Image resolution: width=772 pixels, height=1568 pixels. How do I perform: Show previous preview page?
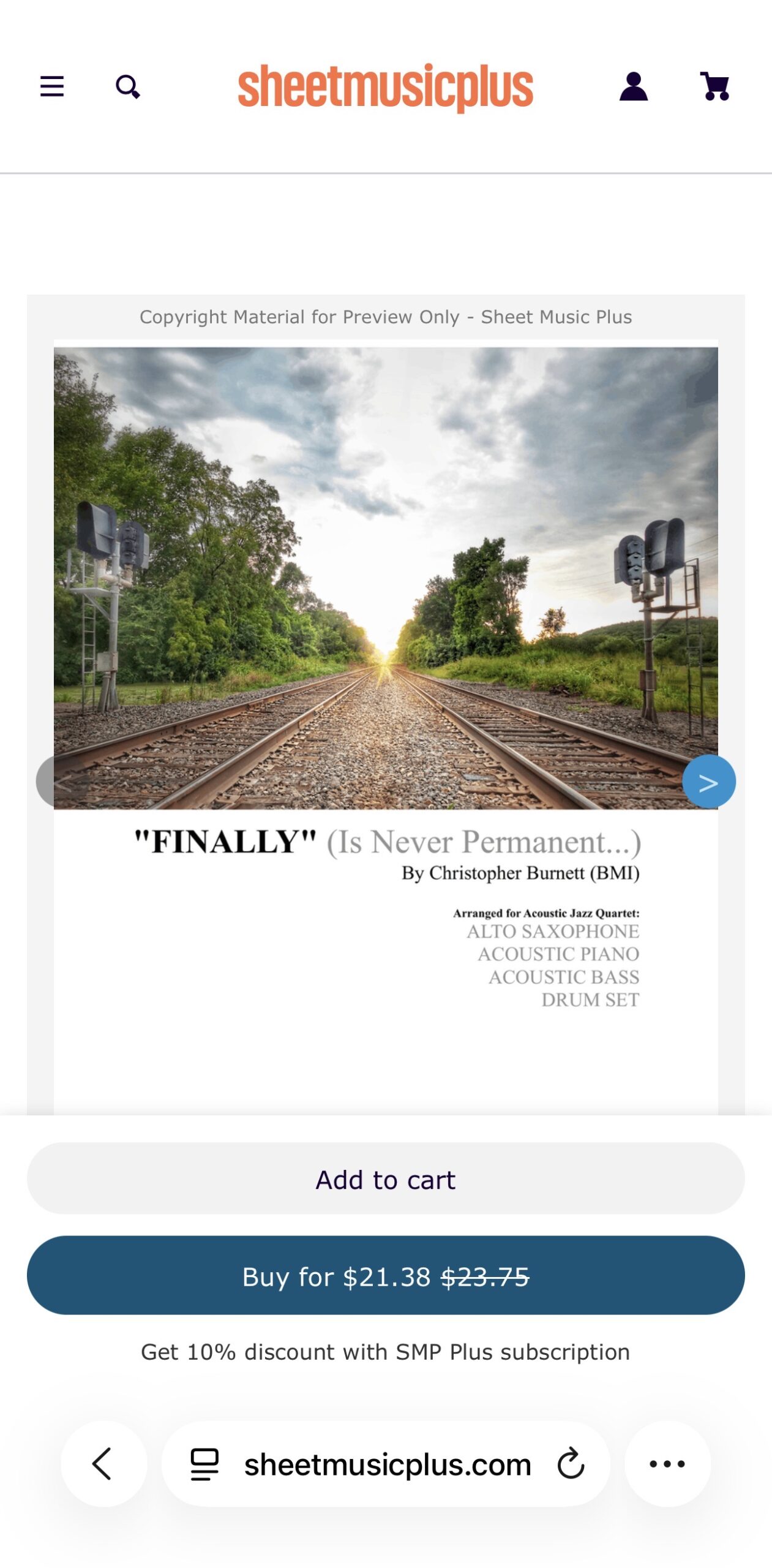(61, 781)
